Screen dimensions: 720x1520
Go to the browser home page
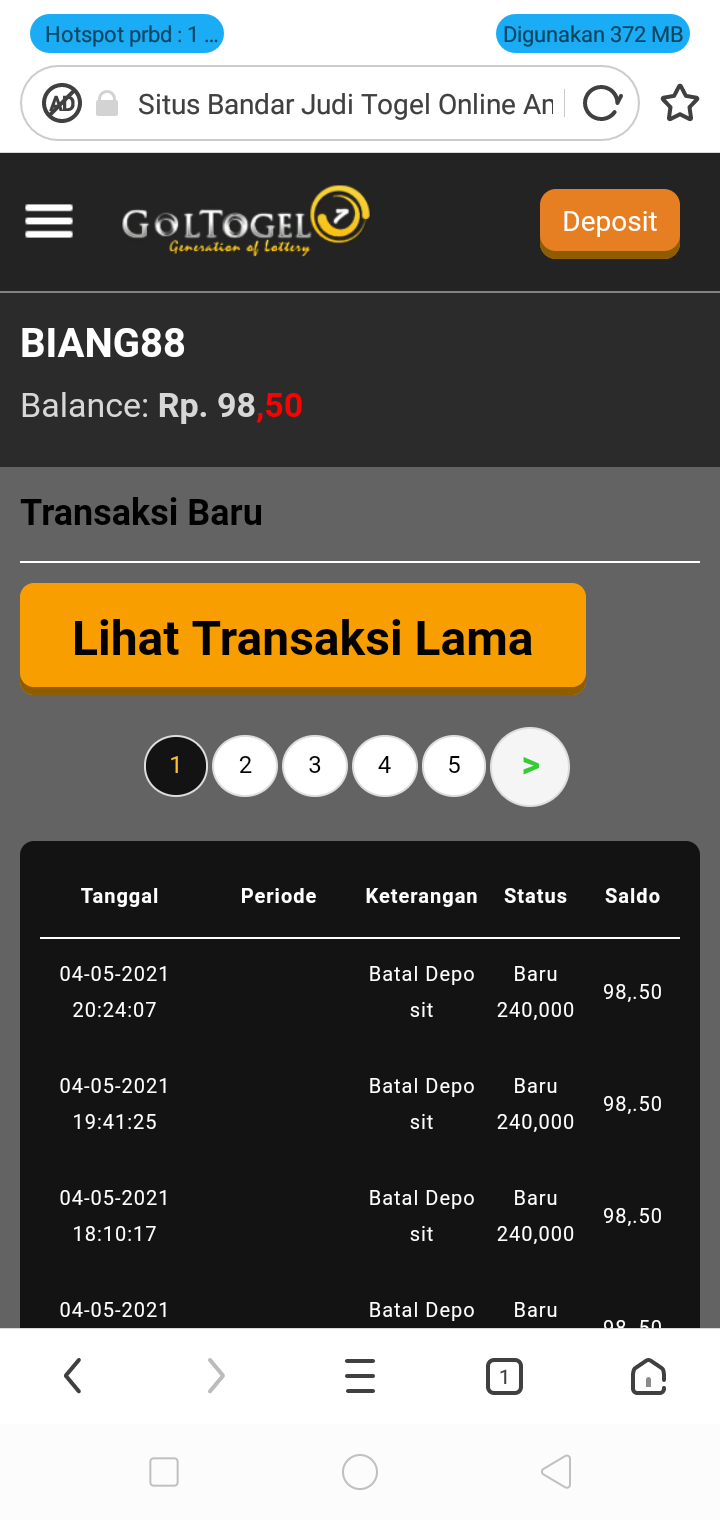(648, 1377)
